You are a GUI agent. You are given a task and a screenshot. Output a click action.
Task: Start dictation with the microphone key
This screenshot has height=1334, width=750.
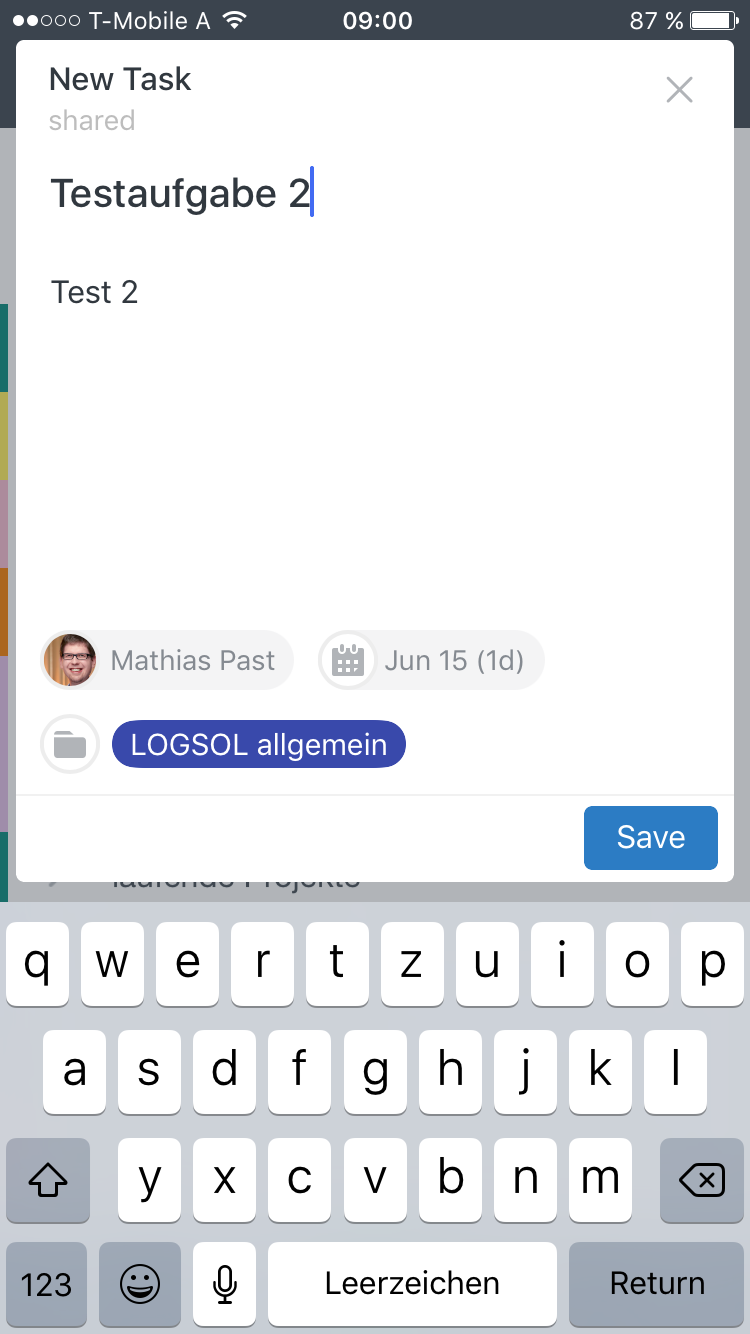click(225, 1284)
